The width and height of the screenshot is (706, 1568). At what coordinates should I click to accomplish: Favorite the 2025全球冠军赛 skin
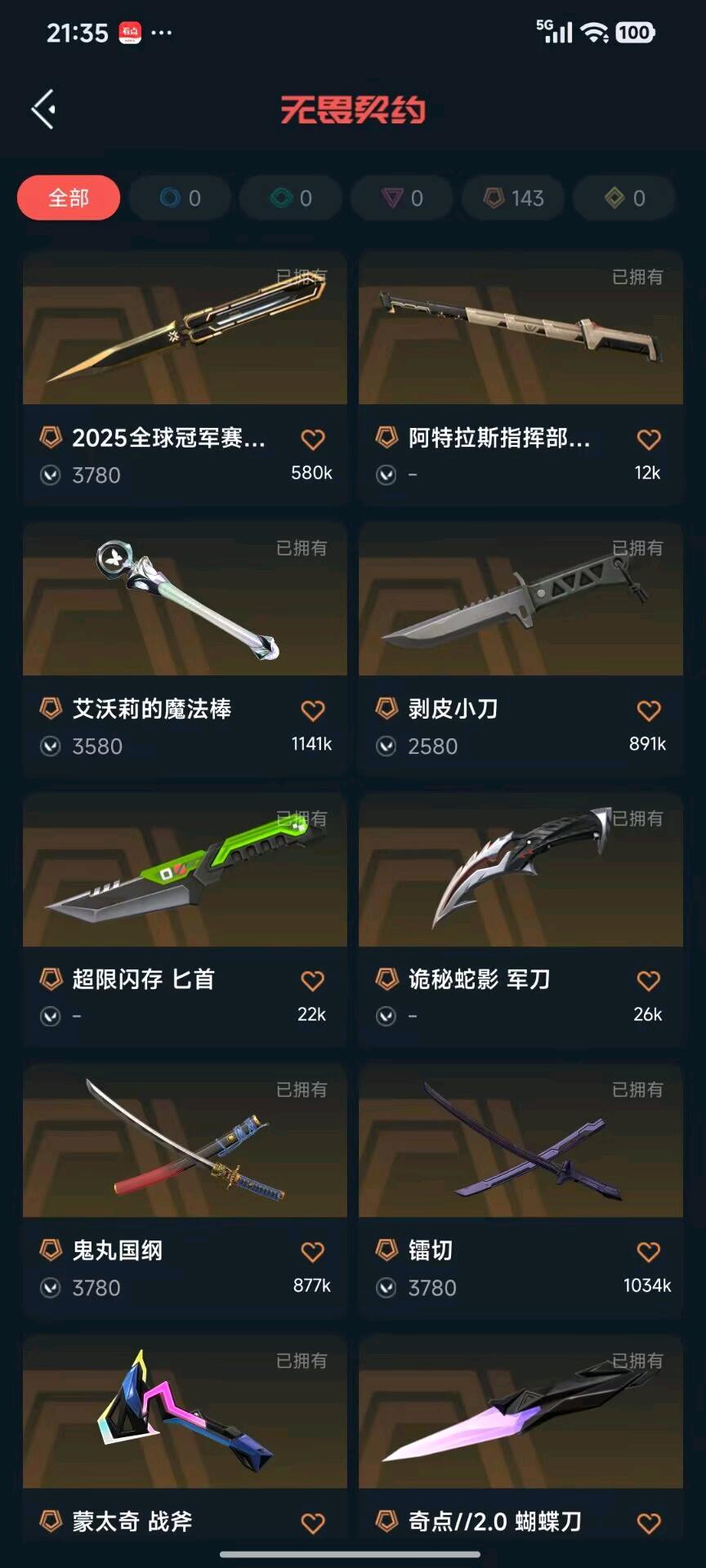point(313,439)
